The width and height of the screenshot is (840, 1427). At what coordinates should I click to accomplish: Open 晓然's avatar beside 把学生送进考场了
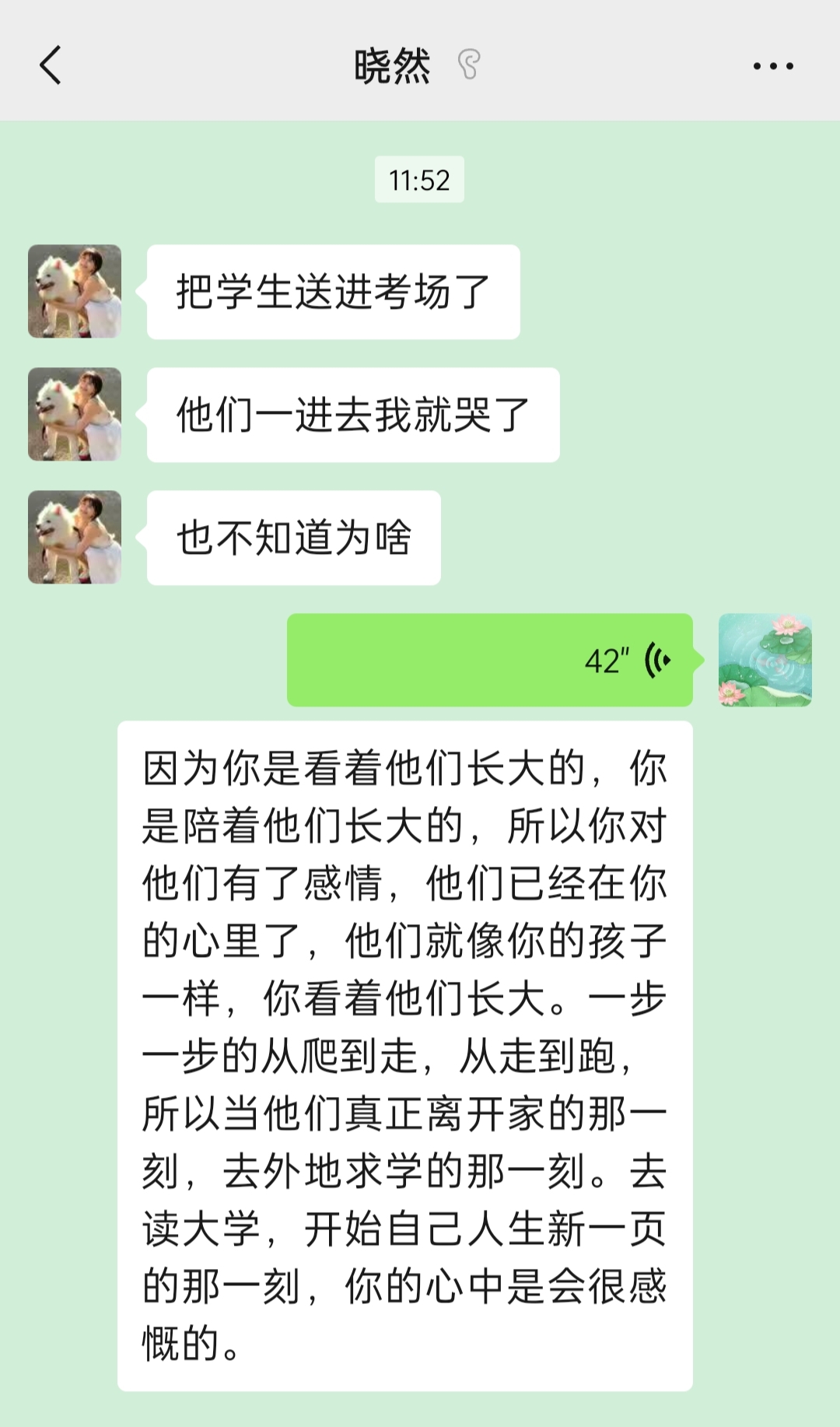click(x=75, y=292)
